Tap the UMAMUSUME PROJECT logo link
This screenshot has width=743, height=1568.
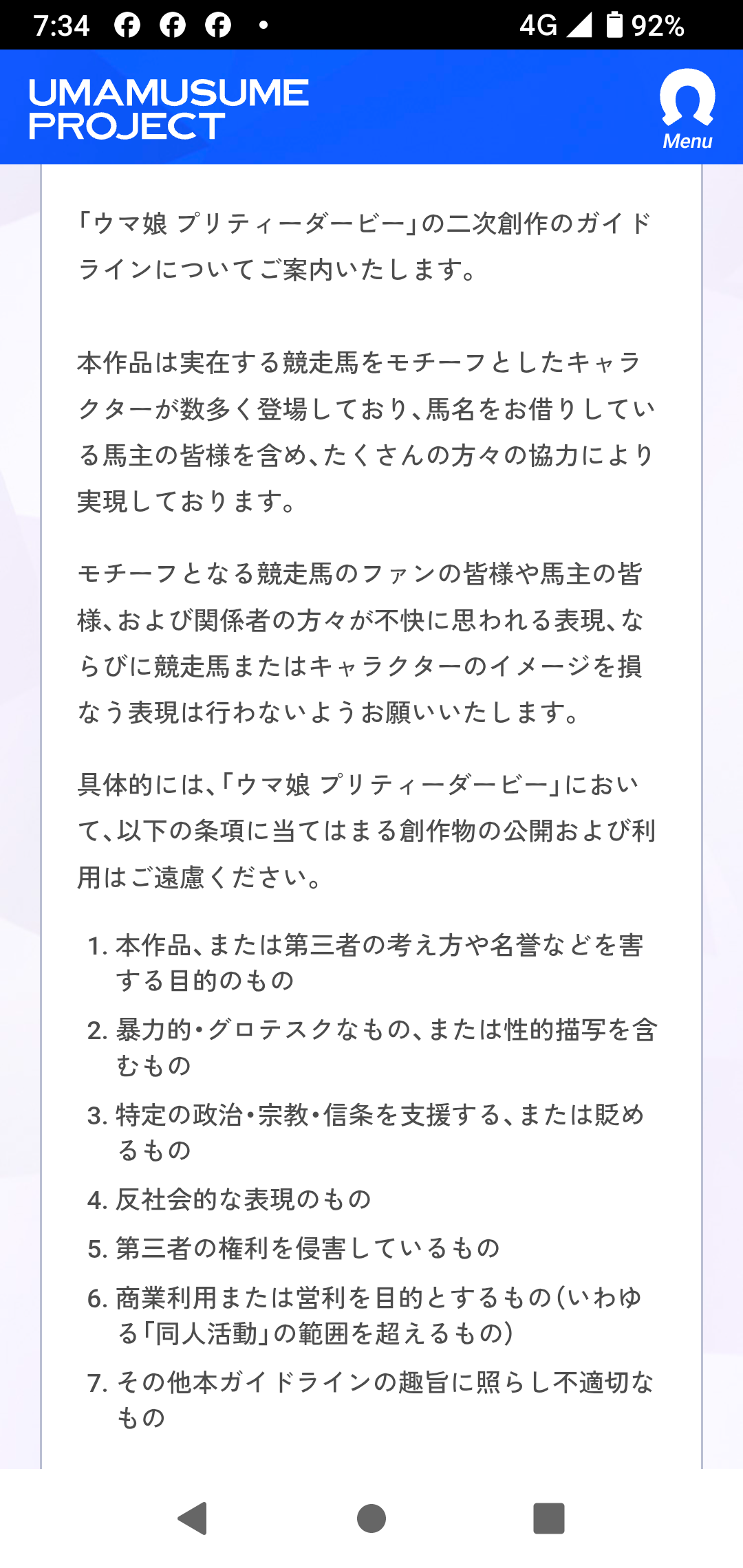[x=169, y=109]
